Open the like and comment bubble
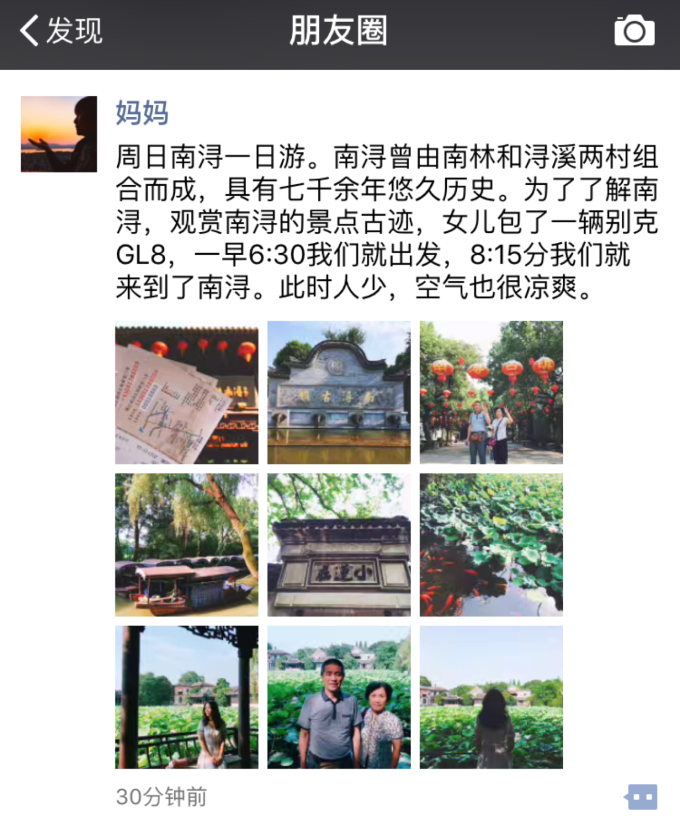Image resolution: width=680 pixels, height=836 pixels. 641,797
